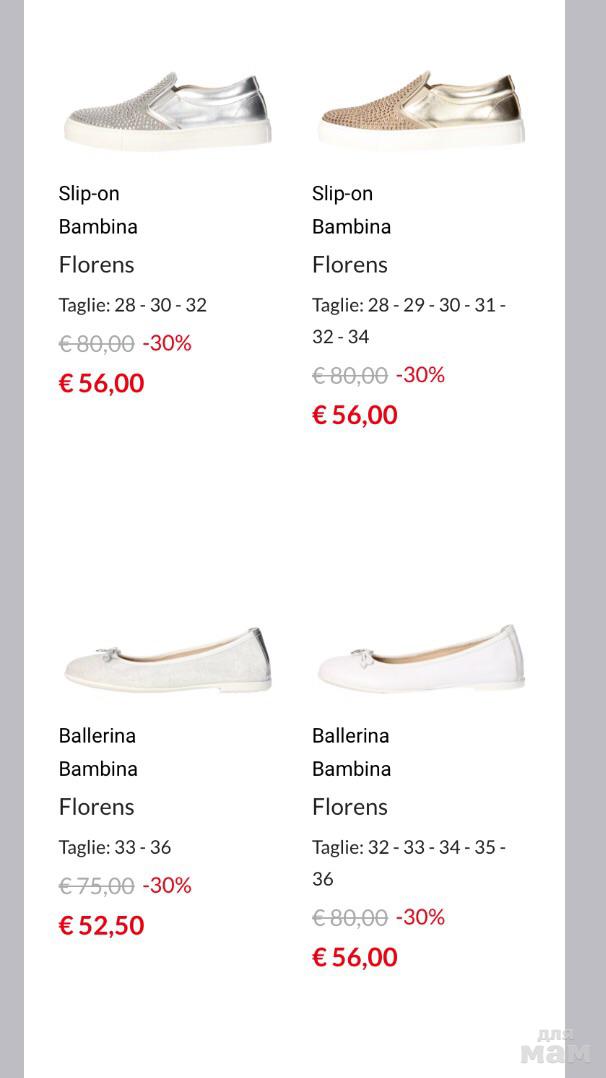The height and width of the screenshot is (1078, 606).
Task: View the white Ballerina Bambina with sizes 32 to 36
Action: (421, 660)
